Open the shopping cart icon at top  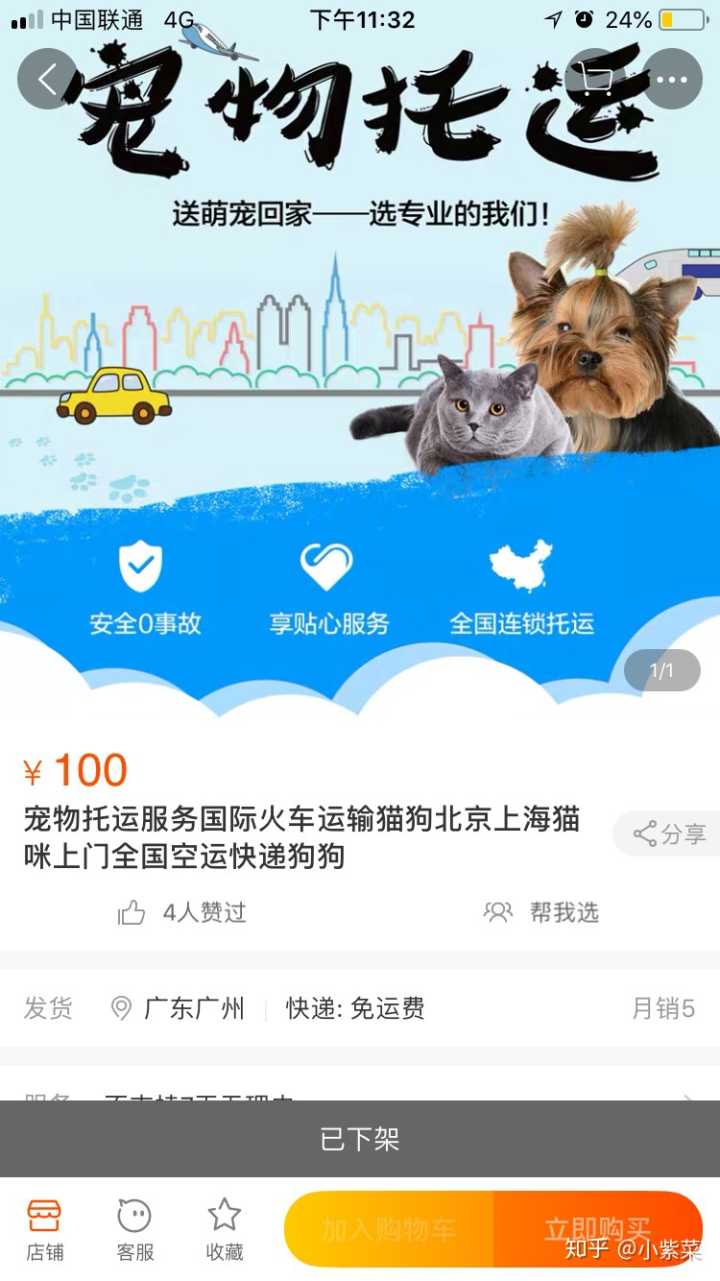(x=596, y=79)
